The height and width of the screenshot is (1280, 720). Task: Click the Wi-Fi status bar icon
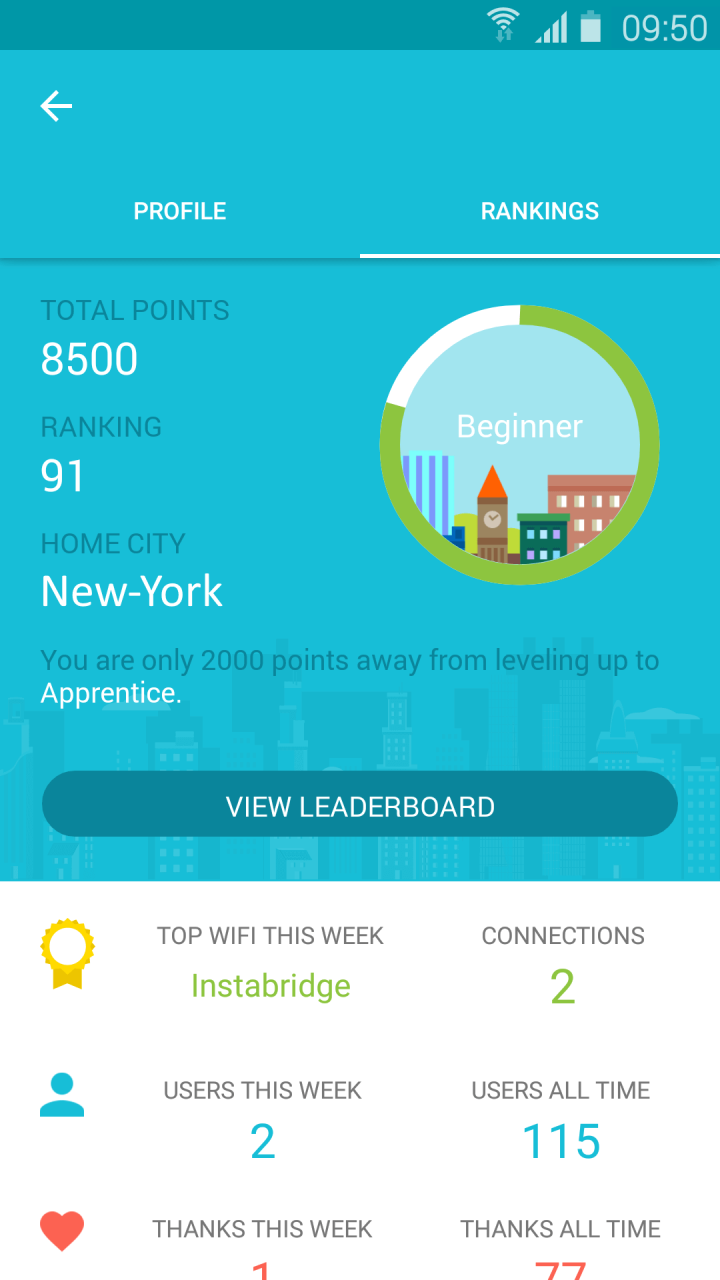pos(505,25)
